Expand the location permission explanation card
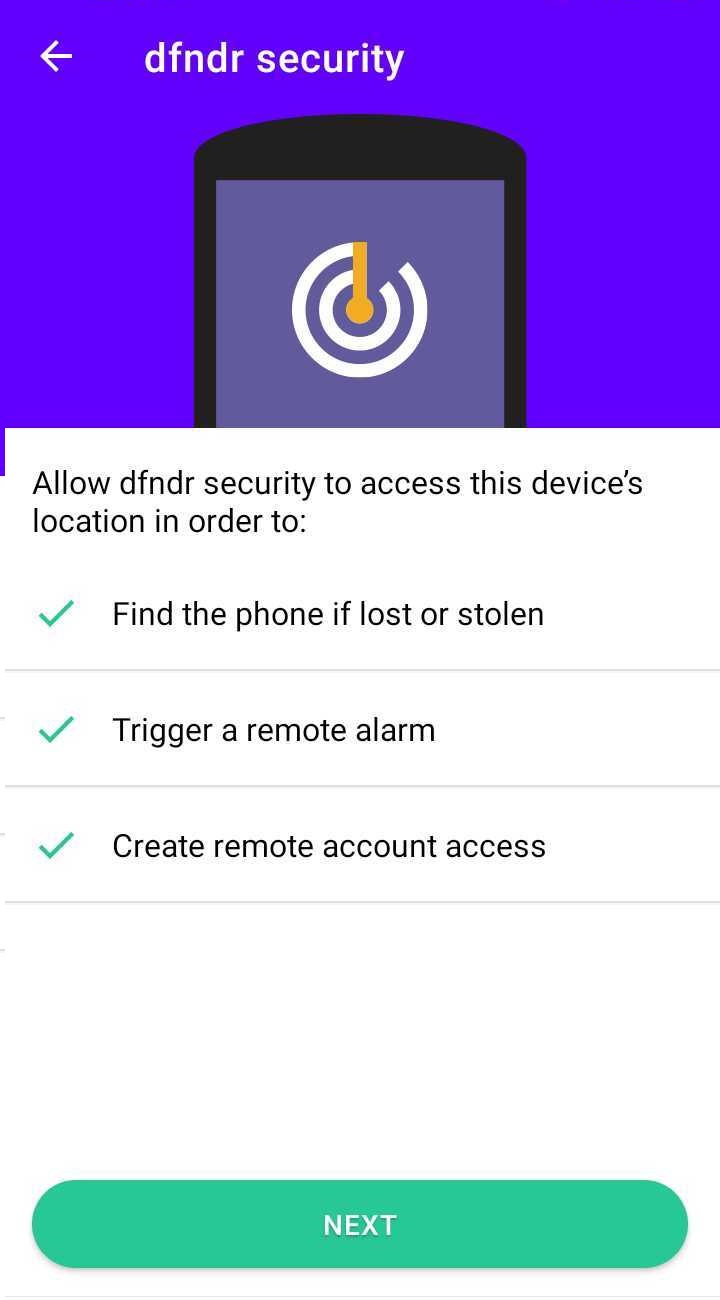Image resolution: width=720 pixels, height=1300 pixels. click(338, 500)
